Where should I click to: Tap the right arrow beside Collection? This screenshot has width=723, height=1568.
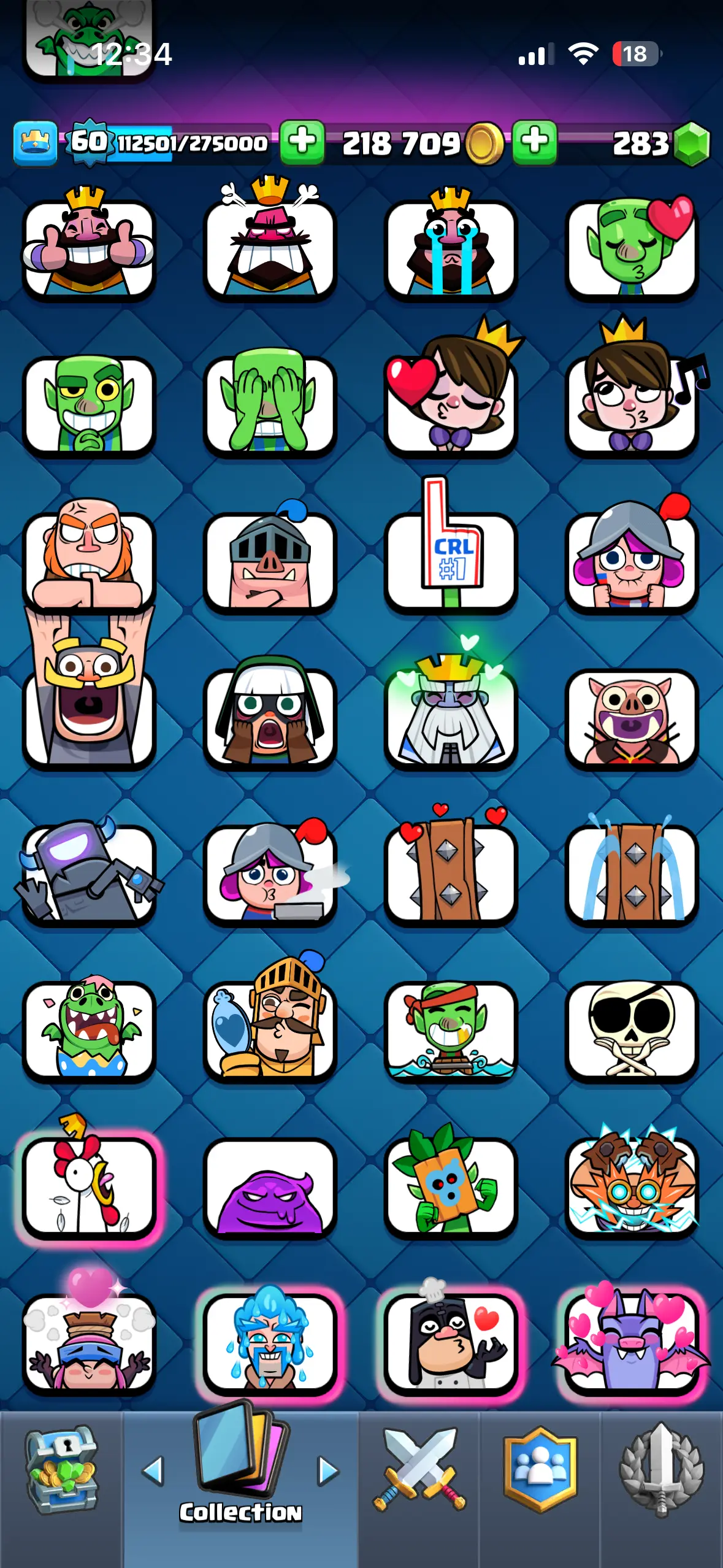click(x=328, y=1471)
